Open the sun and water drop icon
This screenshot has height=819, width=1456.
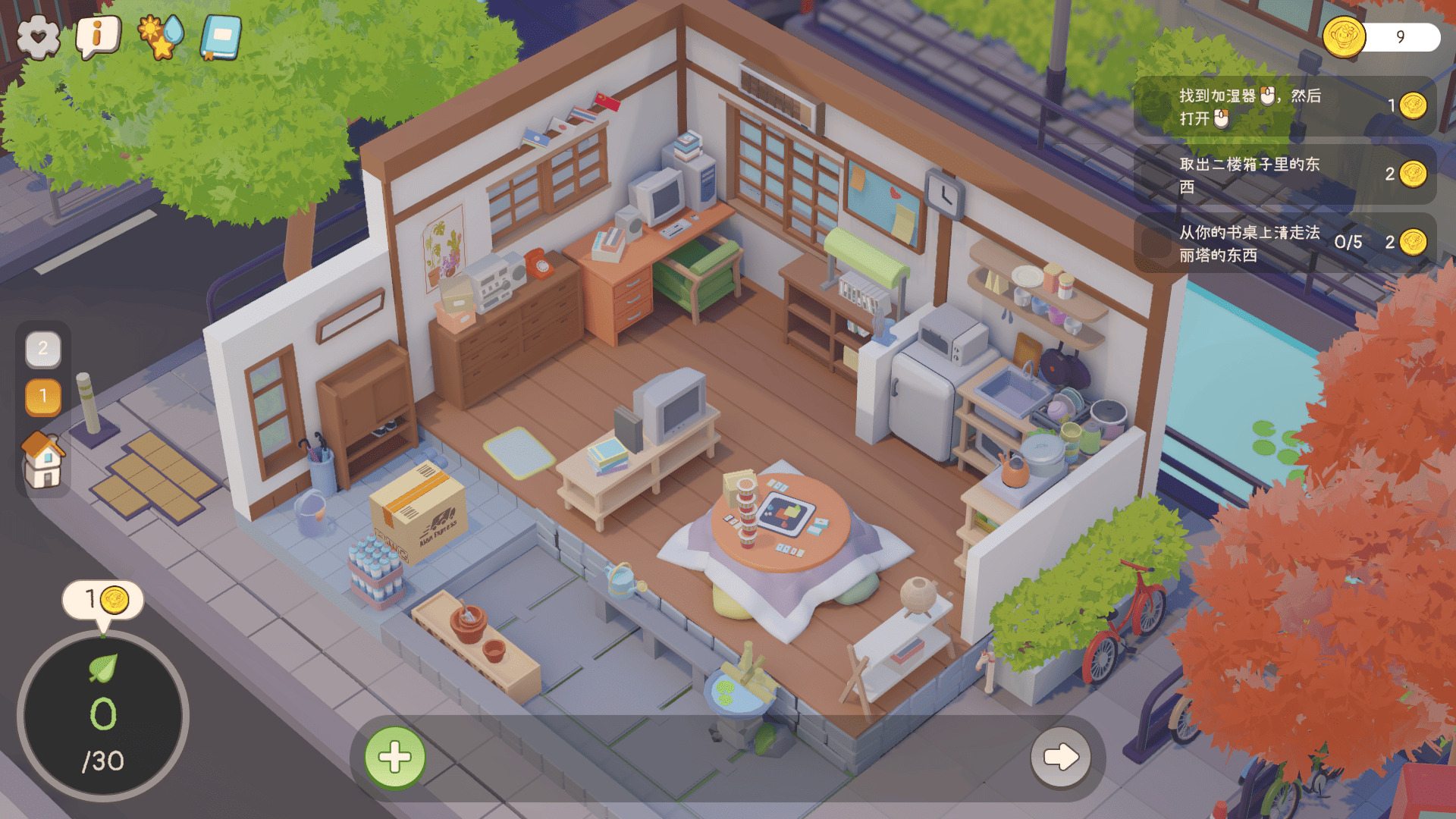click(160, 36)
